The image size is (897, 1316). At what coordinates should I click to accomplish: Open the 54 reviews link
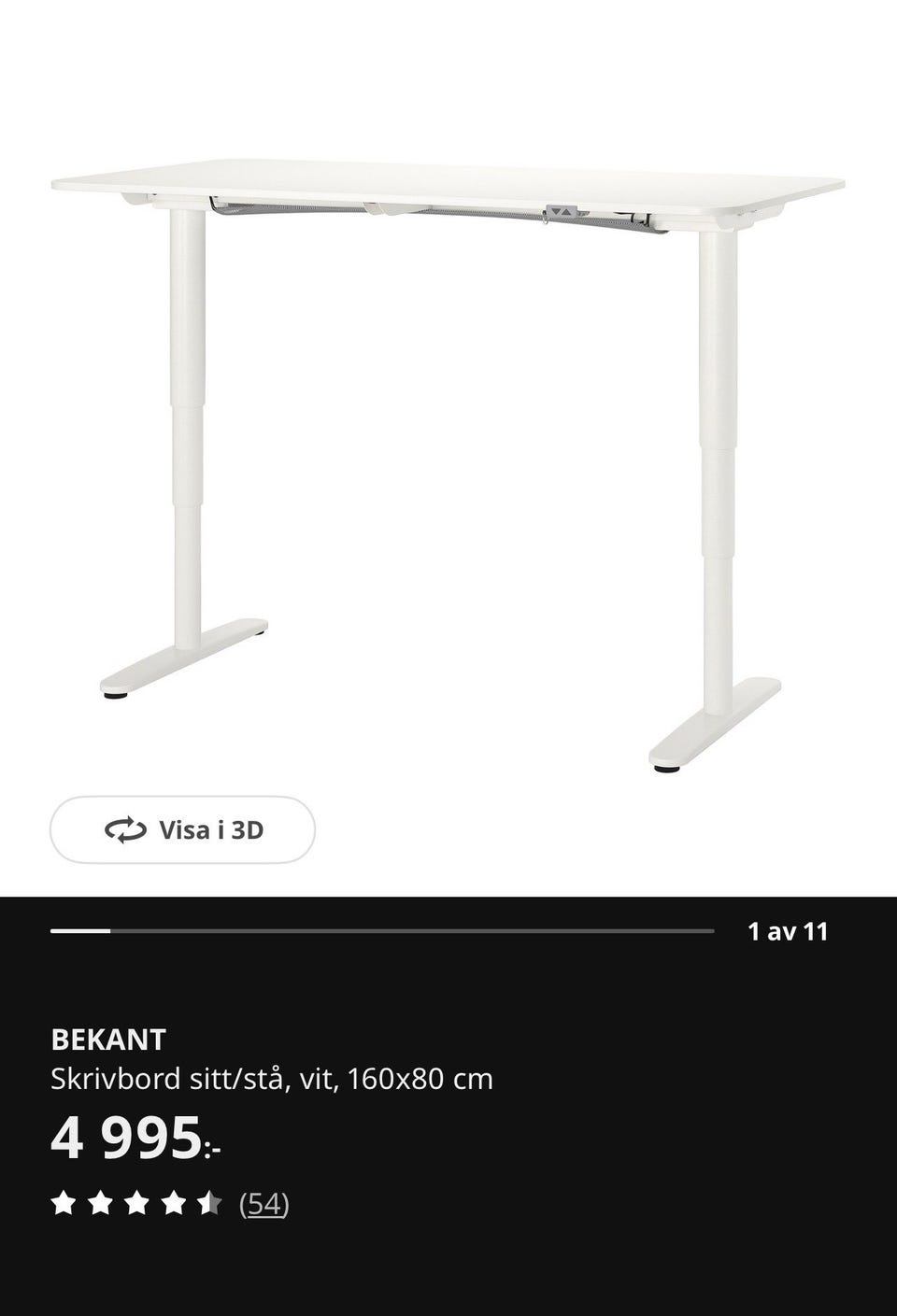264,1205
